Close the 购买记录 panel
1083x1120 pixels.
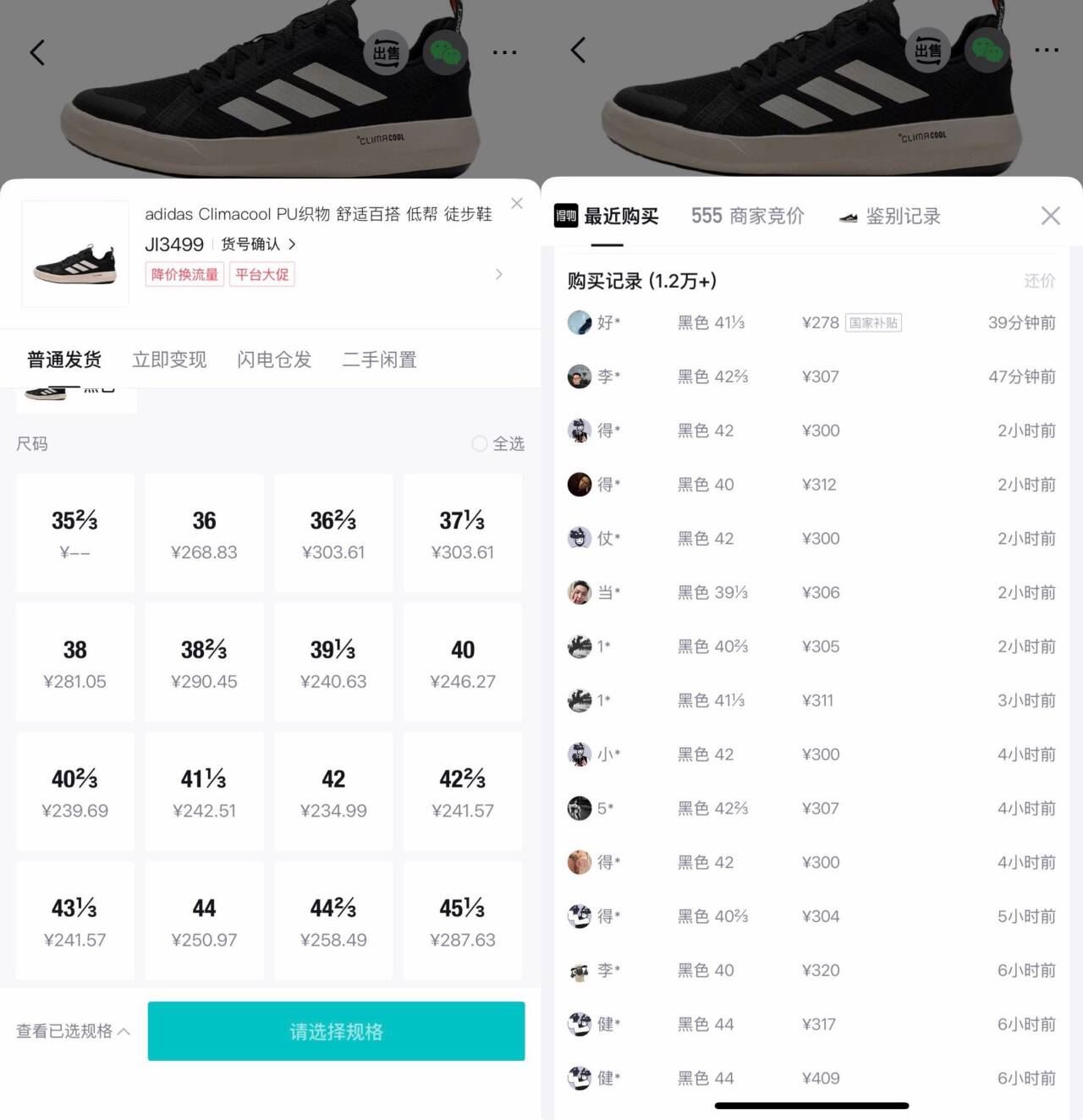[x=1050, y=216]
